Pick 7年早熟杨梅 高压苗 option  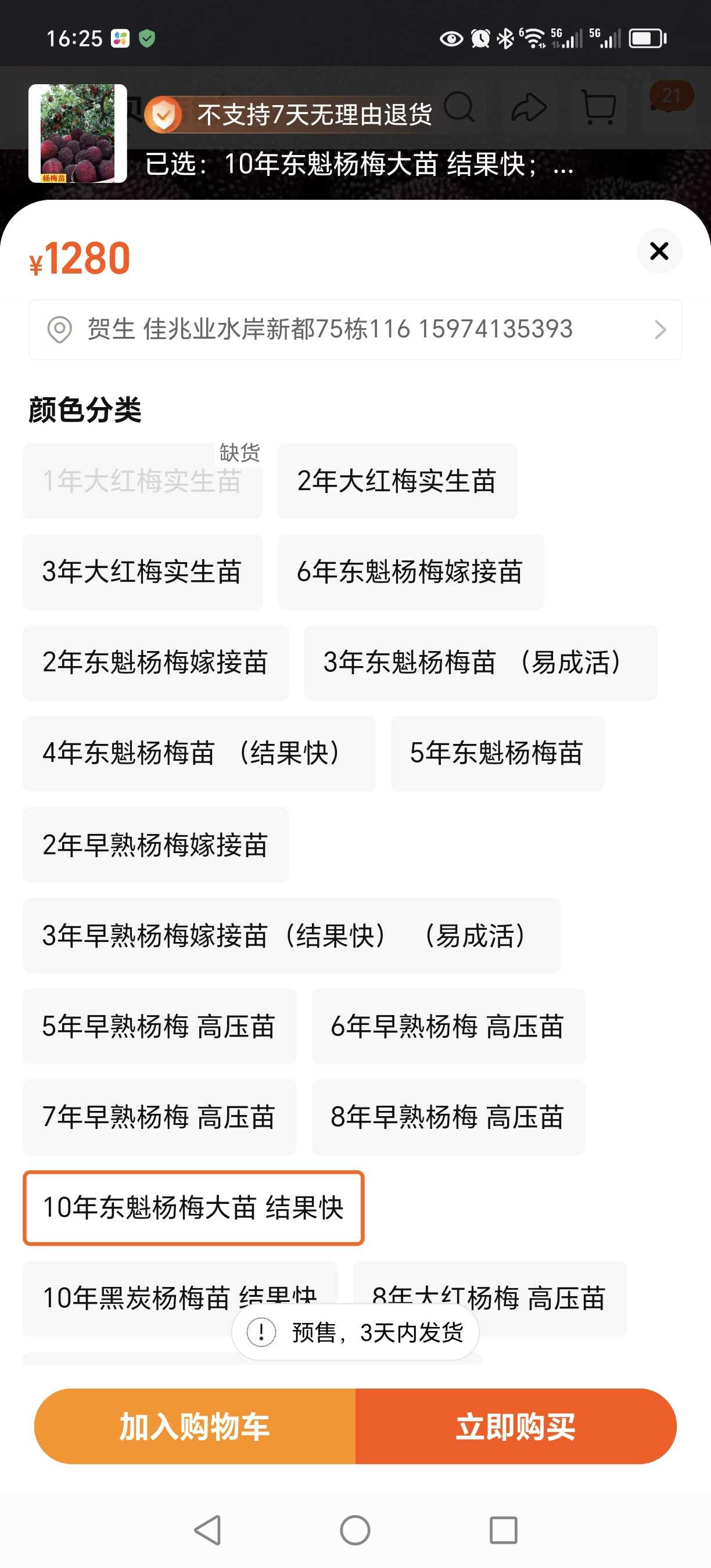(160, 1116)
